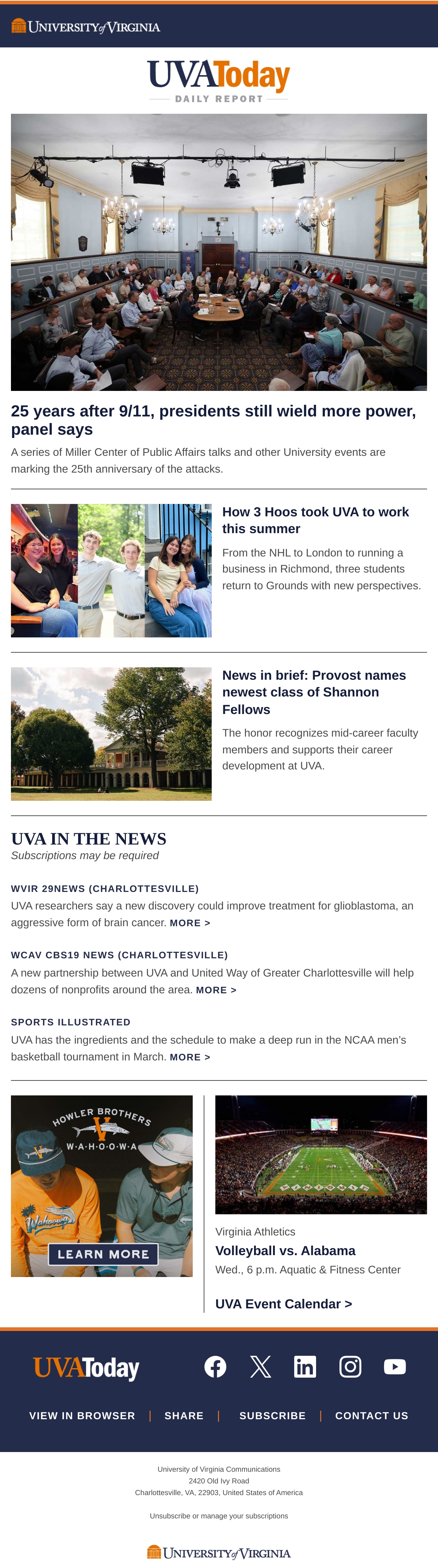This screenshot has height=1568, width=438.
Task: Open the YouTube channel icon
Action: pos(395,1366)
